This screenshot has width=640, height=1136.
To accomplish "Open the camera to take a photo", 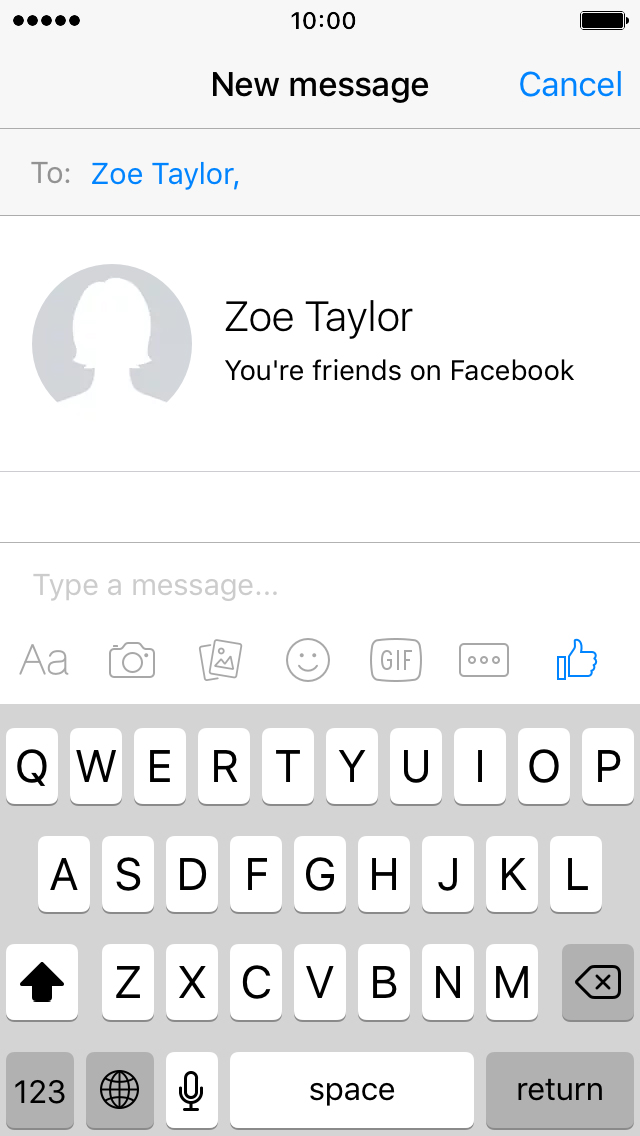I will coord(132,660).
